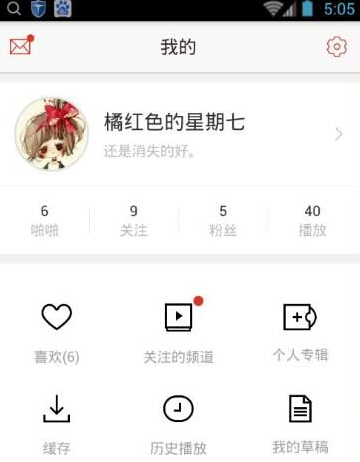Open 缓存 downloads
Image resolution: width=360 pixels, height=462 pixels.
57,425
